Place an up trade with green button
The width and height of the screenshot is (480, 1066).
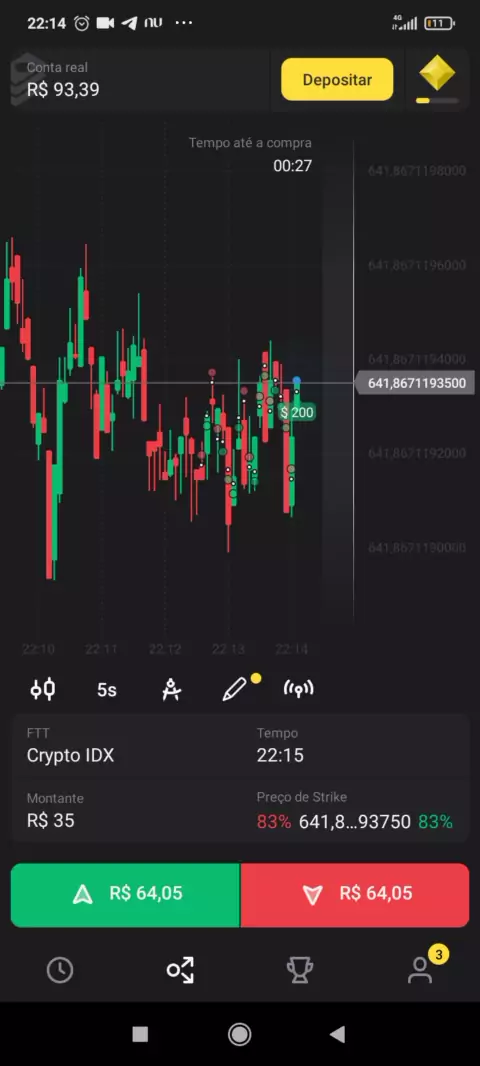pos(125,895)
